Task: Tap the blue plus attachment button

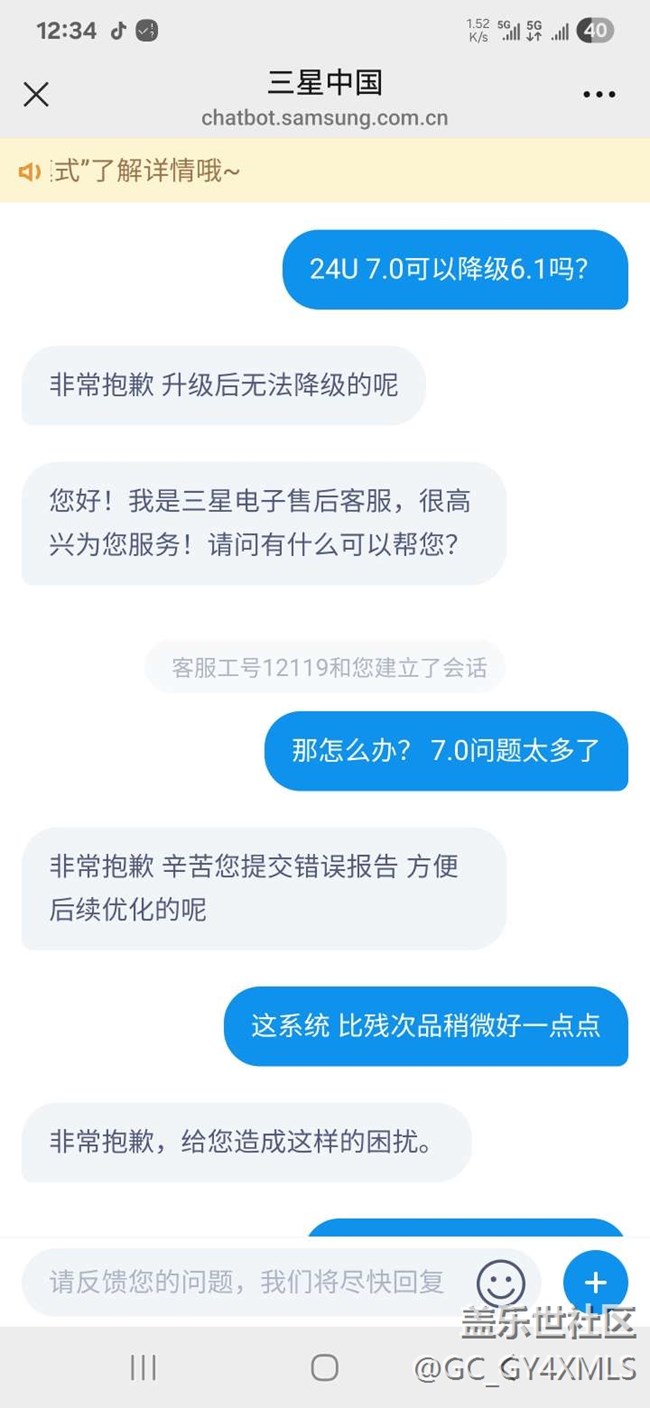Action: click(x=595, y=1282)
